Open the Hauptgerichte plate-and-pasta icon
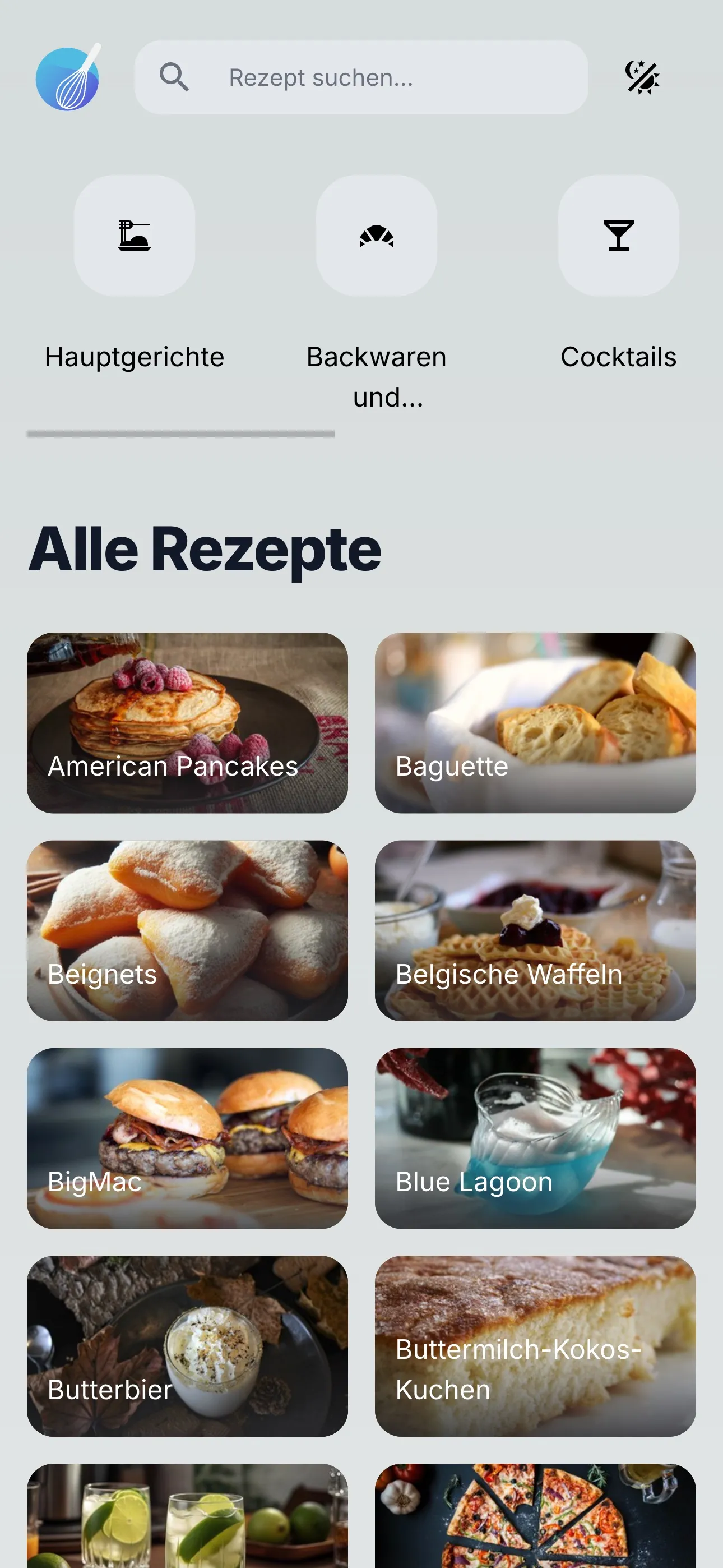This screenshot has width=723, height=1568. point(133,236)
